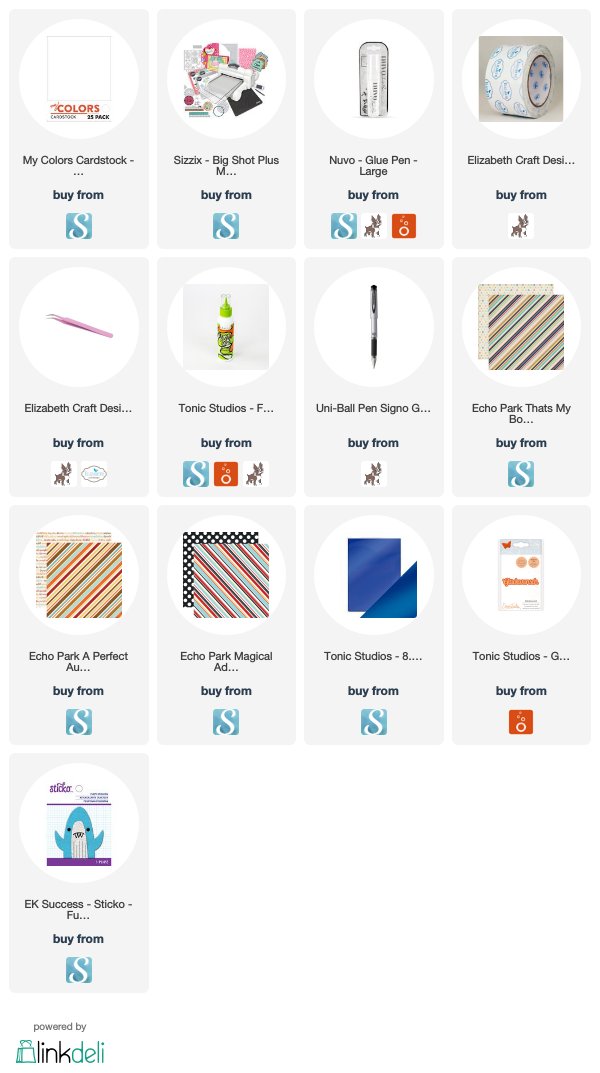Viewport: 600px width, 1073px height.
Task: Open the Uni-Ball Pen Signo product
Action: click(x=374, y=327)
